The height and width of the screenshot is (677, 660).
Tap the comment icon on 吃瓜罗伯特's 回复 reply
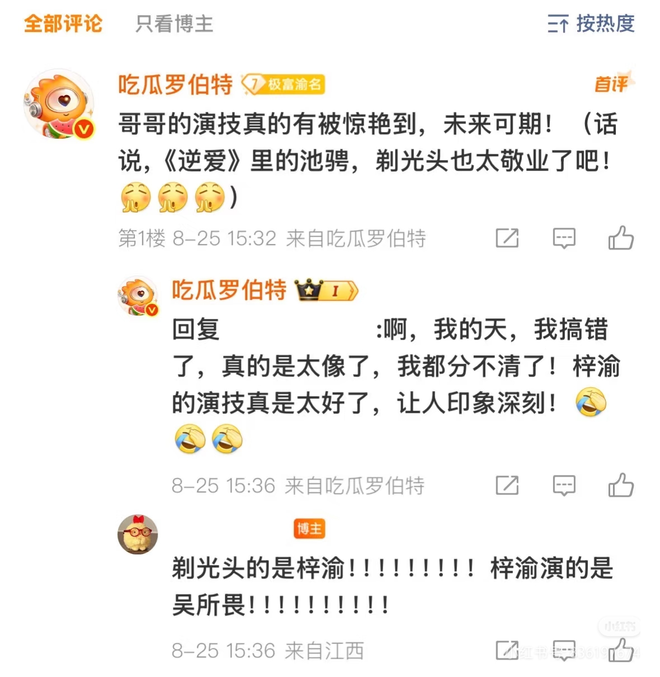(x=564, y=486)
